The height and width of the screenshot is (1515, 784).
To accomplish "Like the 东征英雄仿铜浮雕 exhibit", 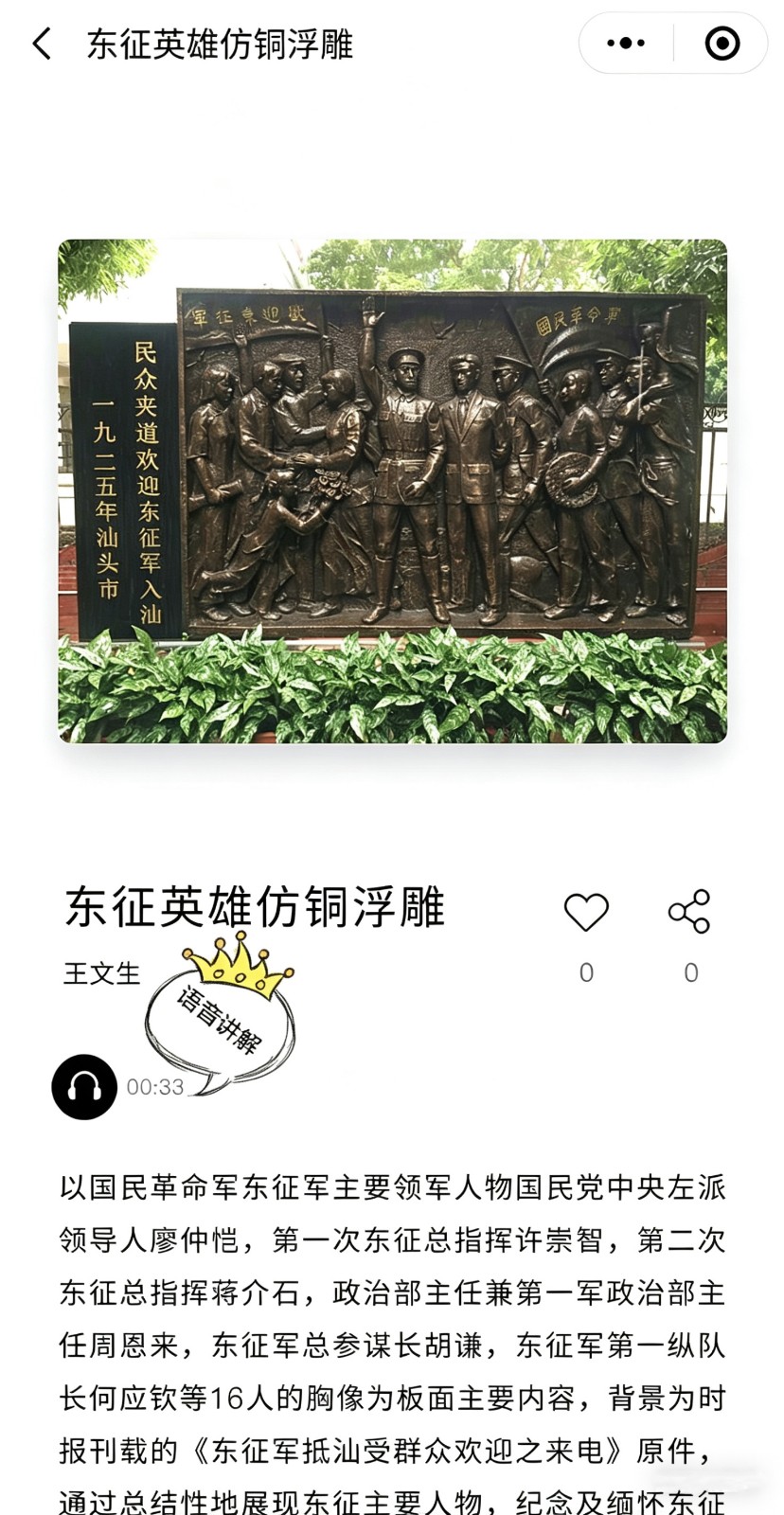I will [x=586, y=912].
